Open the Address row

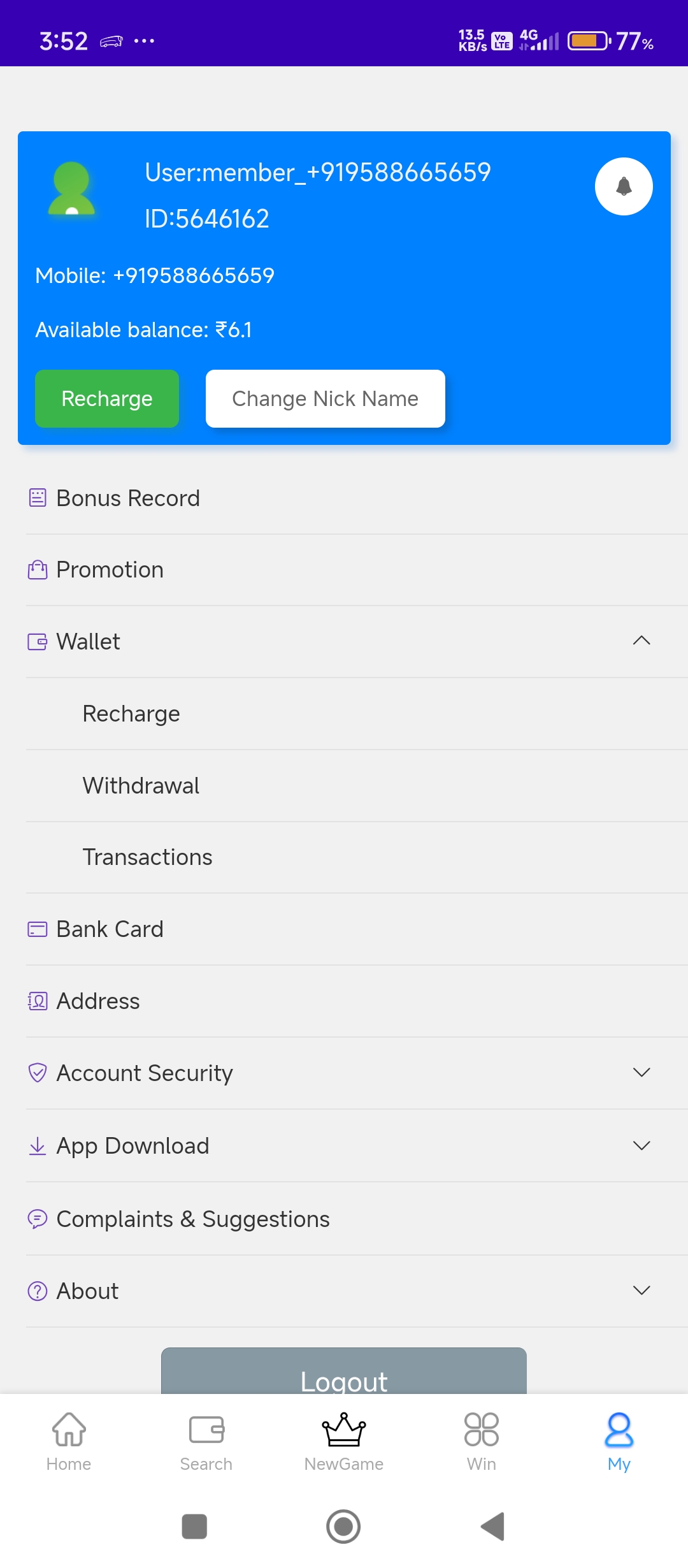98,1001
